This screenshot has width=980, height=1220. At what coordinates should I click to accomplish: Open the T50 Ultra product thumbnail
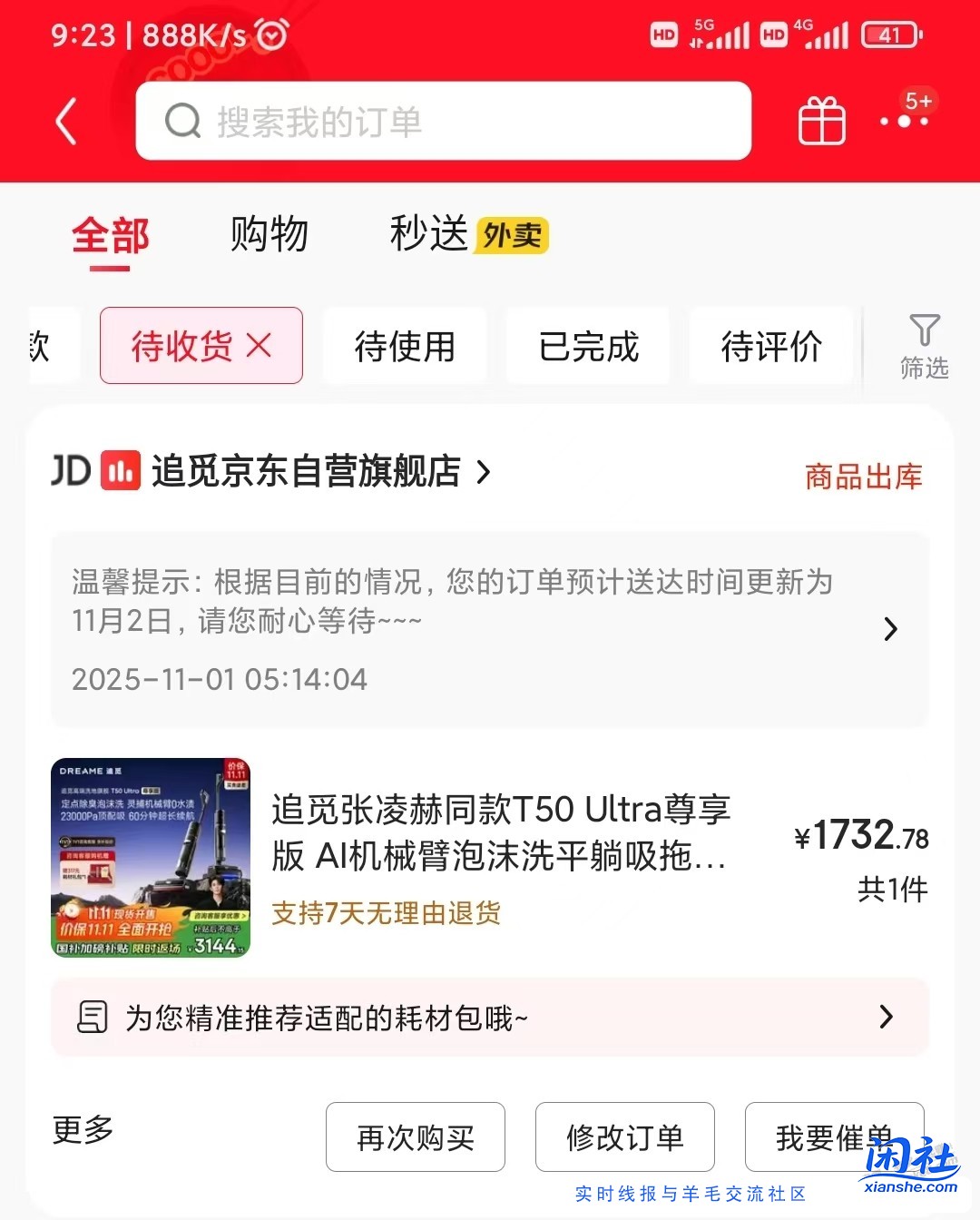click(x=151, y=857)
